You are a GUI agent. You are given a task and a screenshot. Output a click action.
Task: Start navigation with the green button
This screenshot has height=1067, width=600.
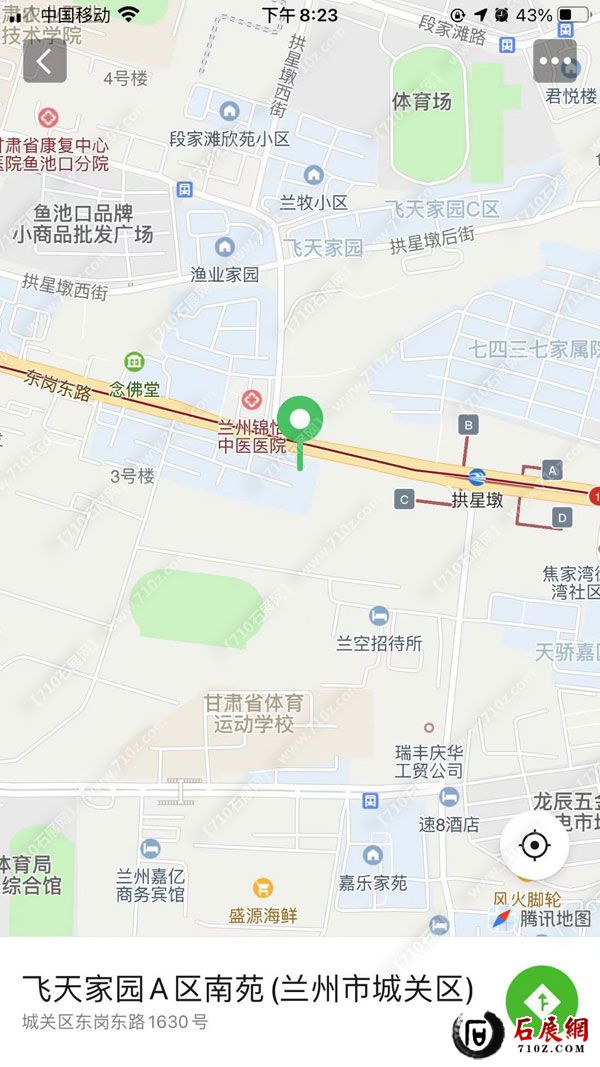[x=542, y=1000]
